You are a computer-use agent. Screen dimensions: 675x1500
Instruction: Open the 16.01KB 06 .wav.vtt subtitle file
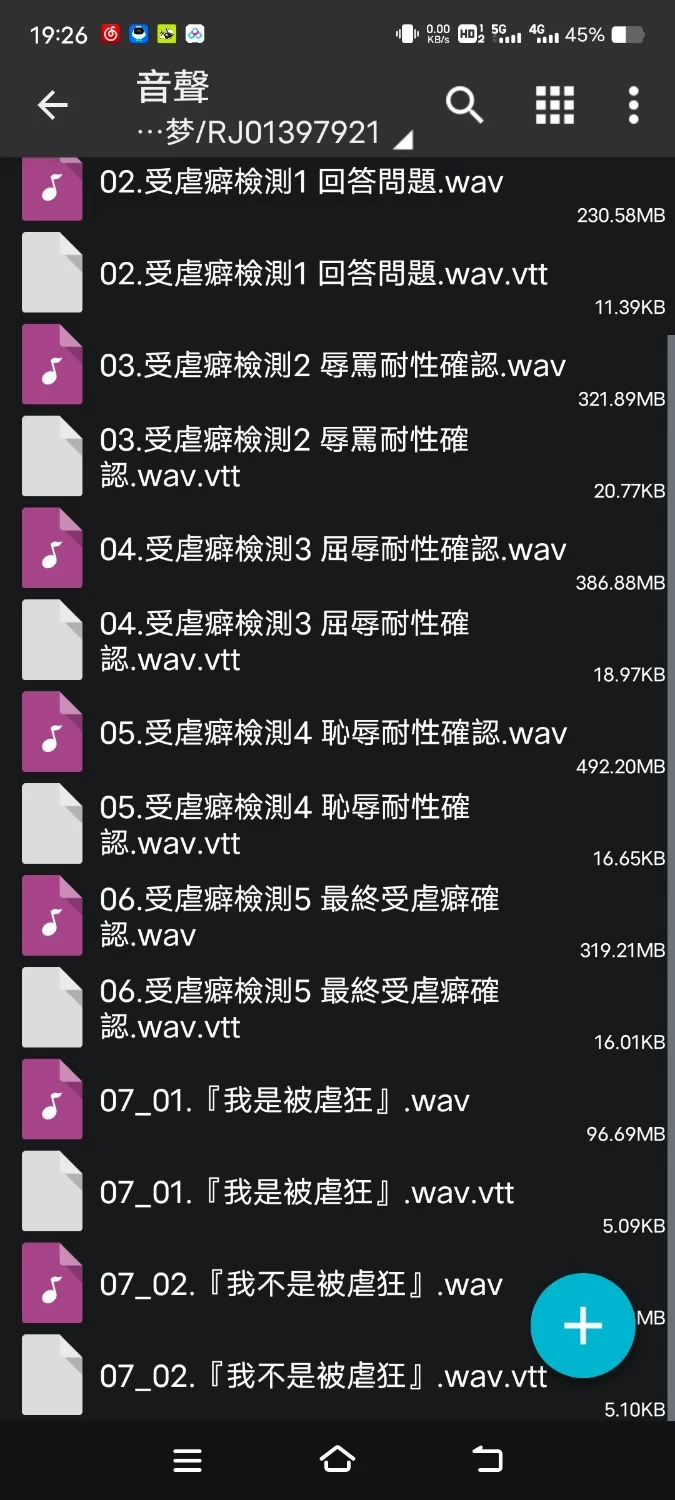(298, 1009)
